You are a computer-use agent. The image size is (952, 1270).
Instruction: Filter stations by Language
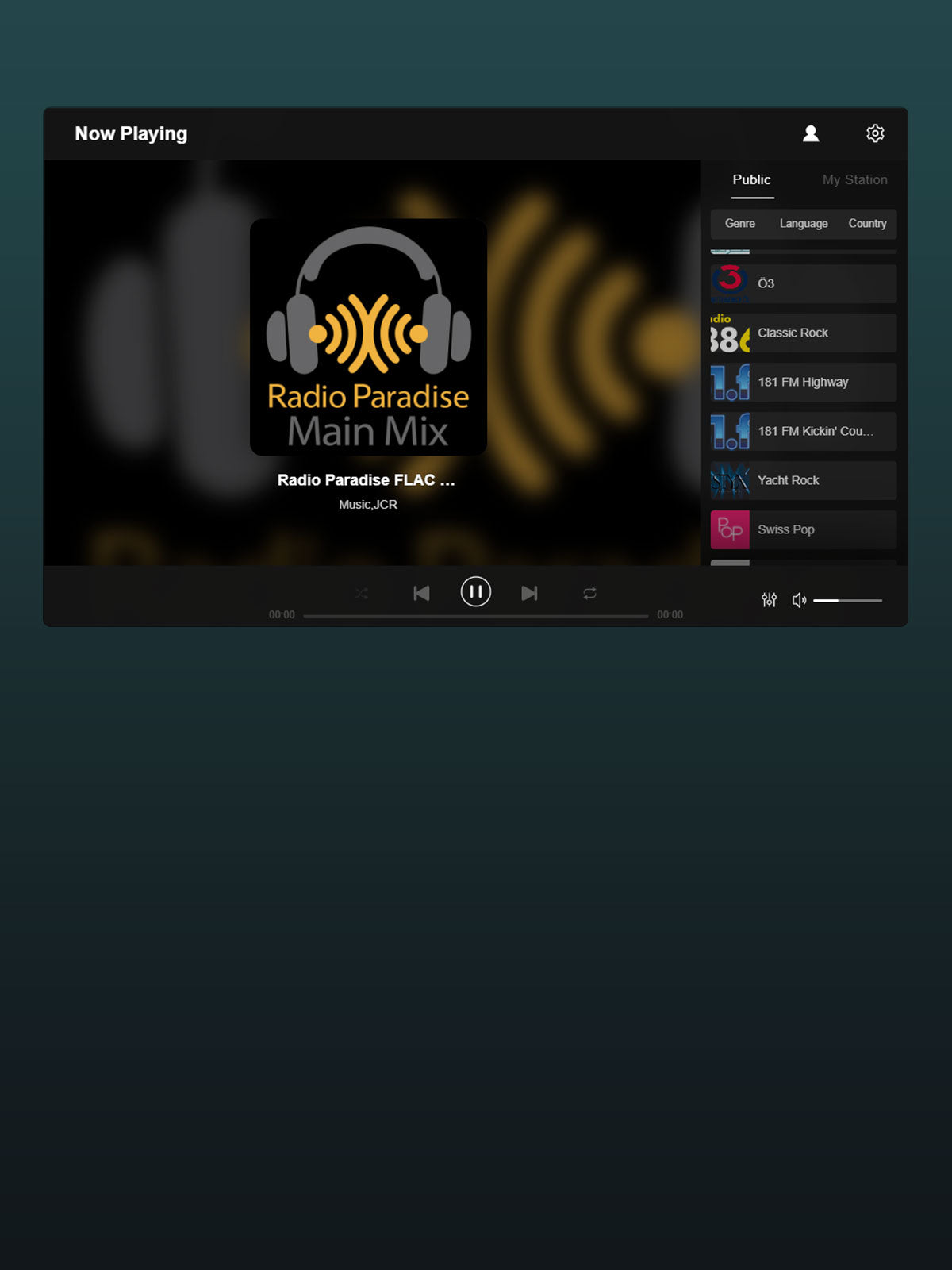click(803, 224)
